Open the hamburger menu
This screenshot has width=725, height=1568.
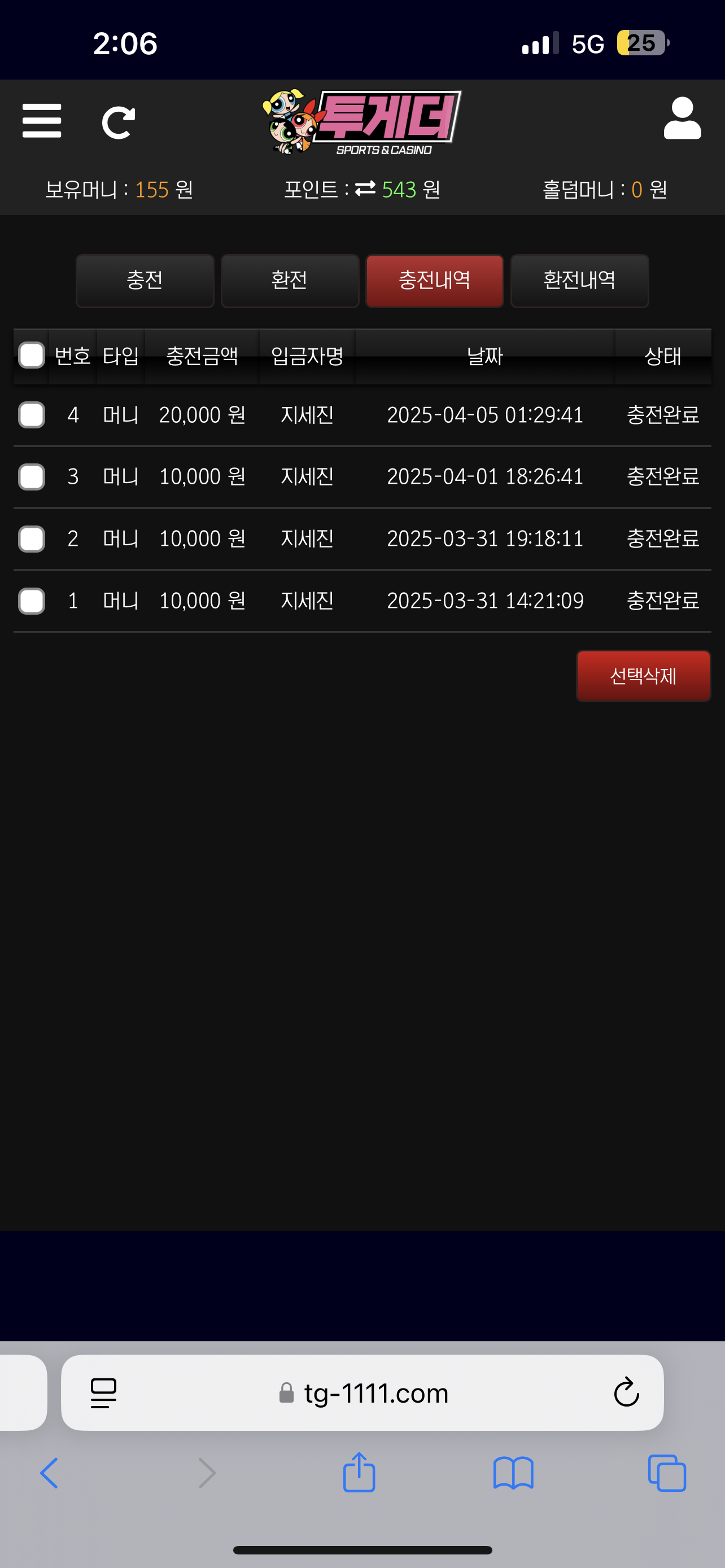[41, 121]
